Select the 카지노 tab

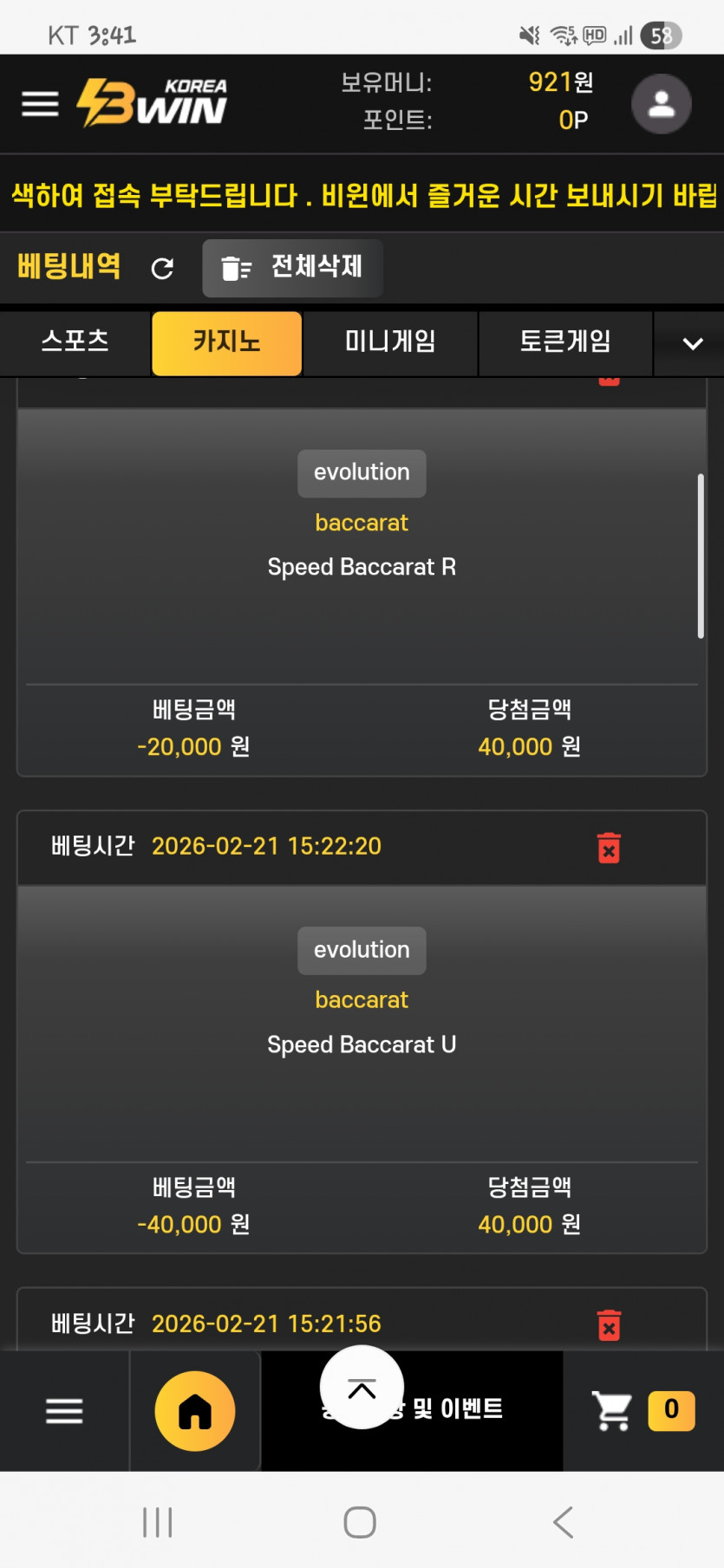pos(226,343)
